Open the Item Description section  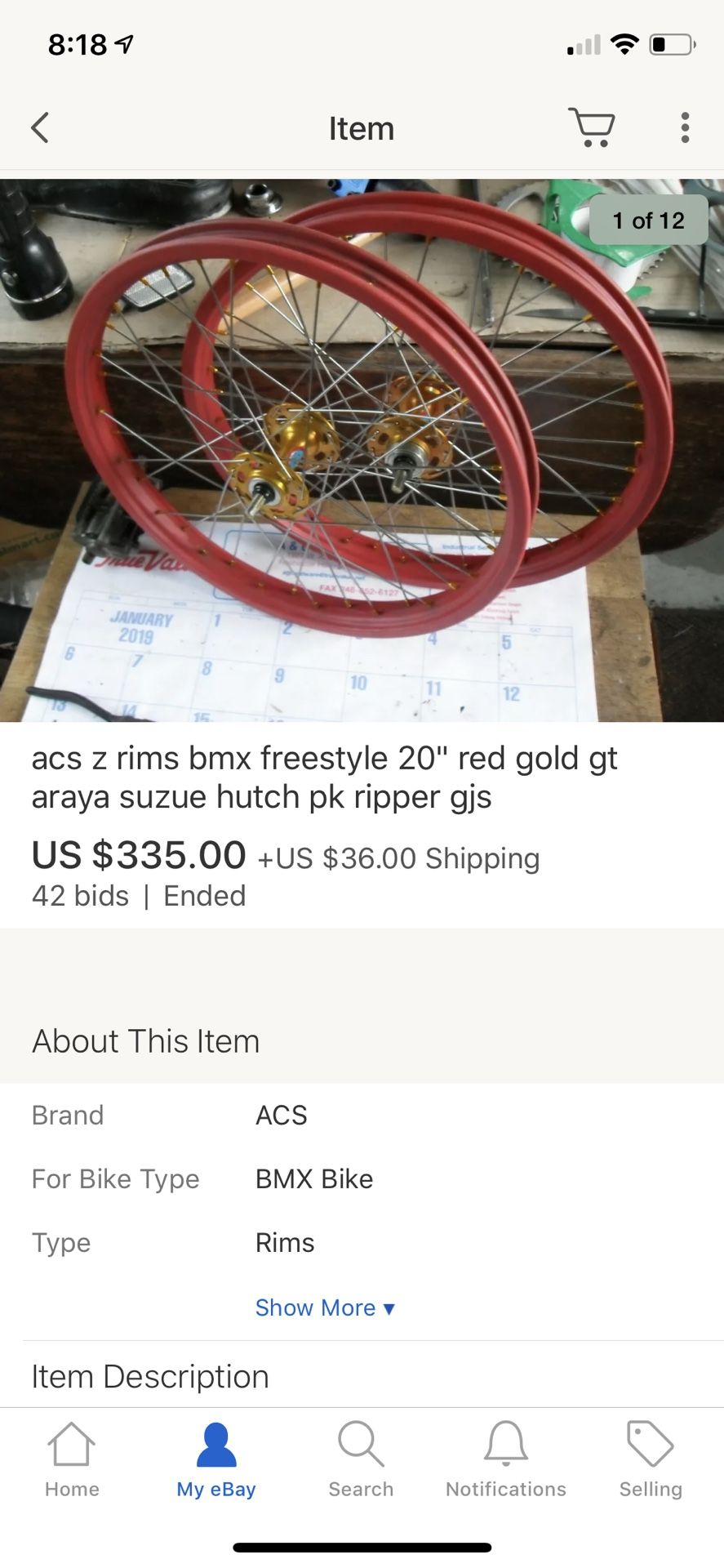[x=150, y=1376]
